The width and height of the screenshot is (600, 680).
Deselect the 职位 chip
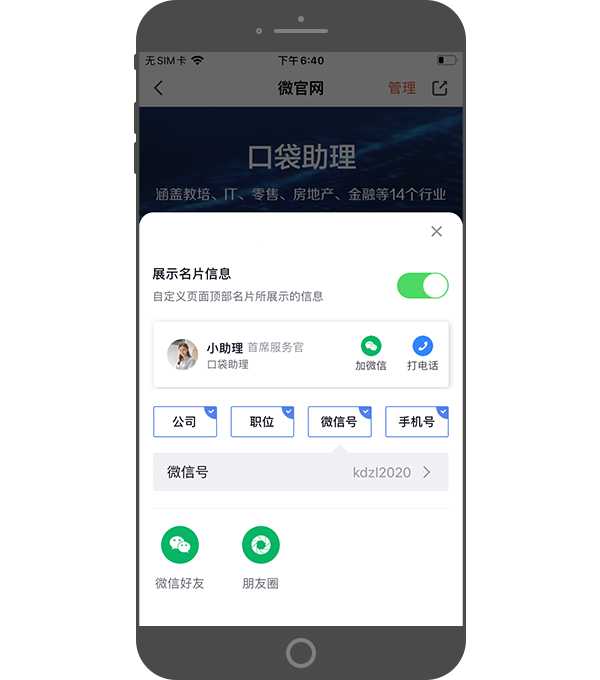262,422
